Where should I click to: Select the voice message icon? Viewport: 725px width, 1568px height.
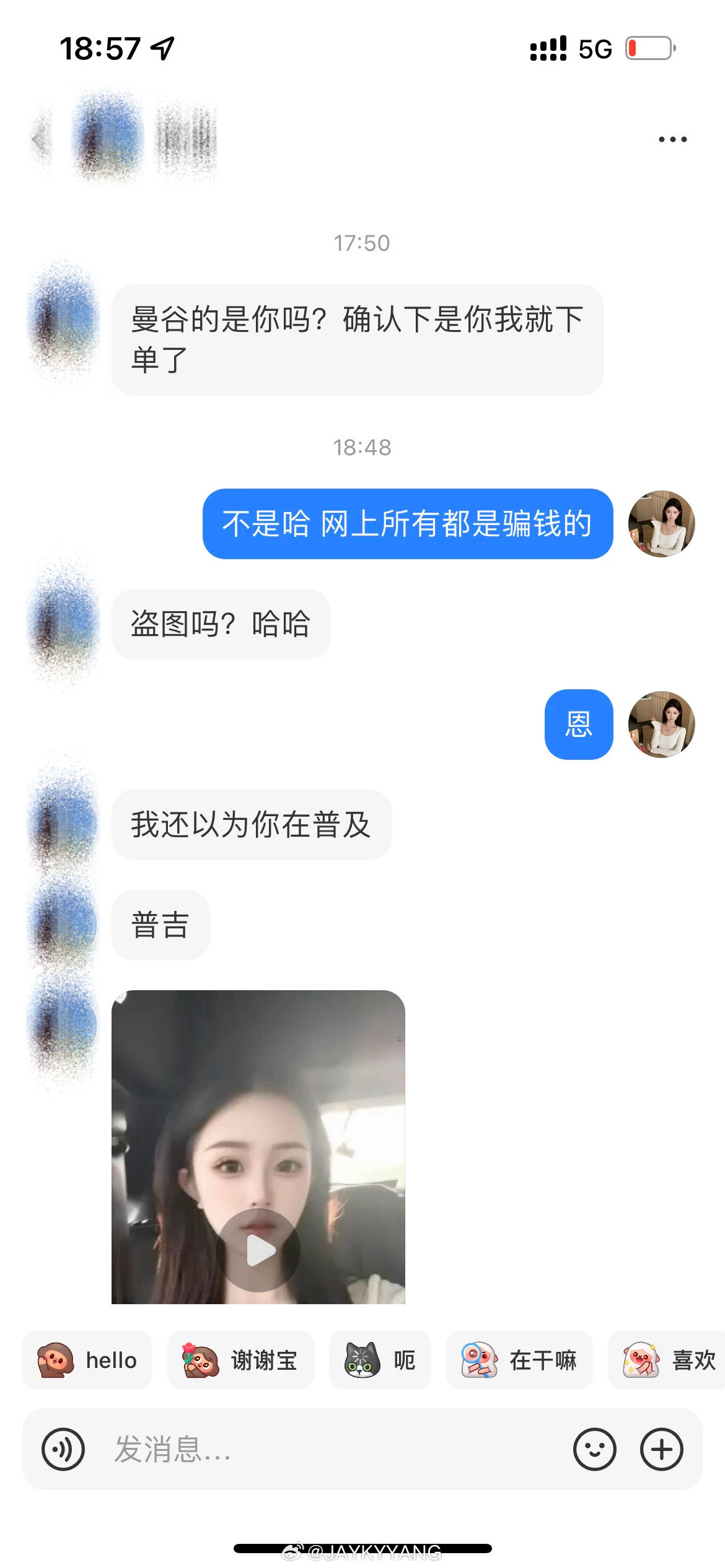[62, 1449]
